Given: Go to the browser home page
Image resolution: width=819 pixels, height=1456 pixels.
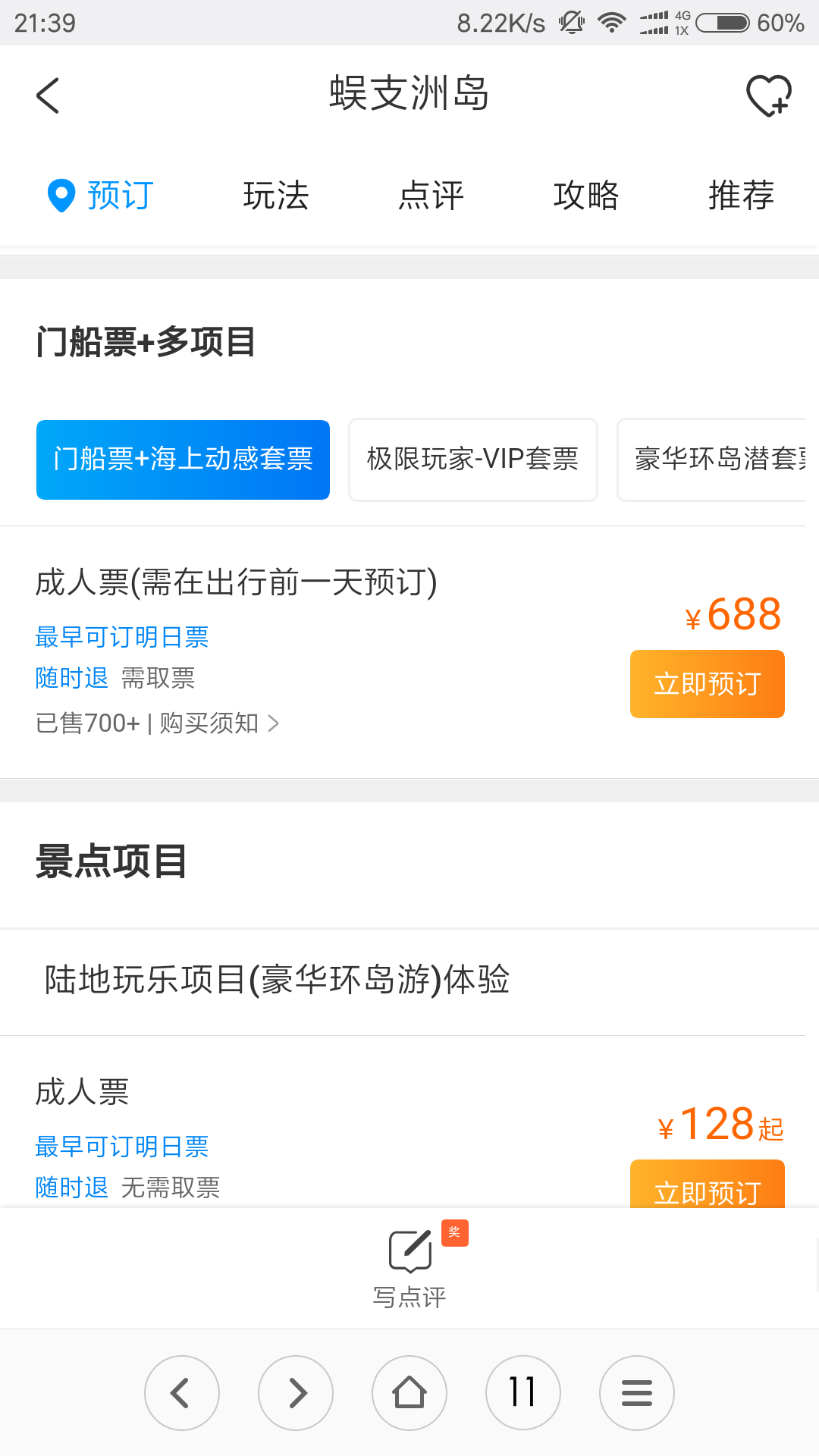Looking at the screenshot, I should click(x=409, y=1393).
